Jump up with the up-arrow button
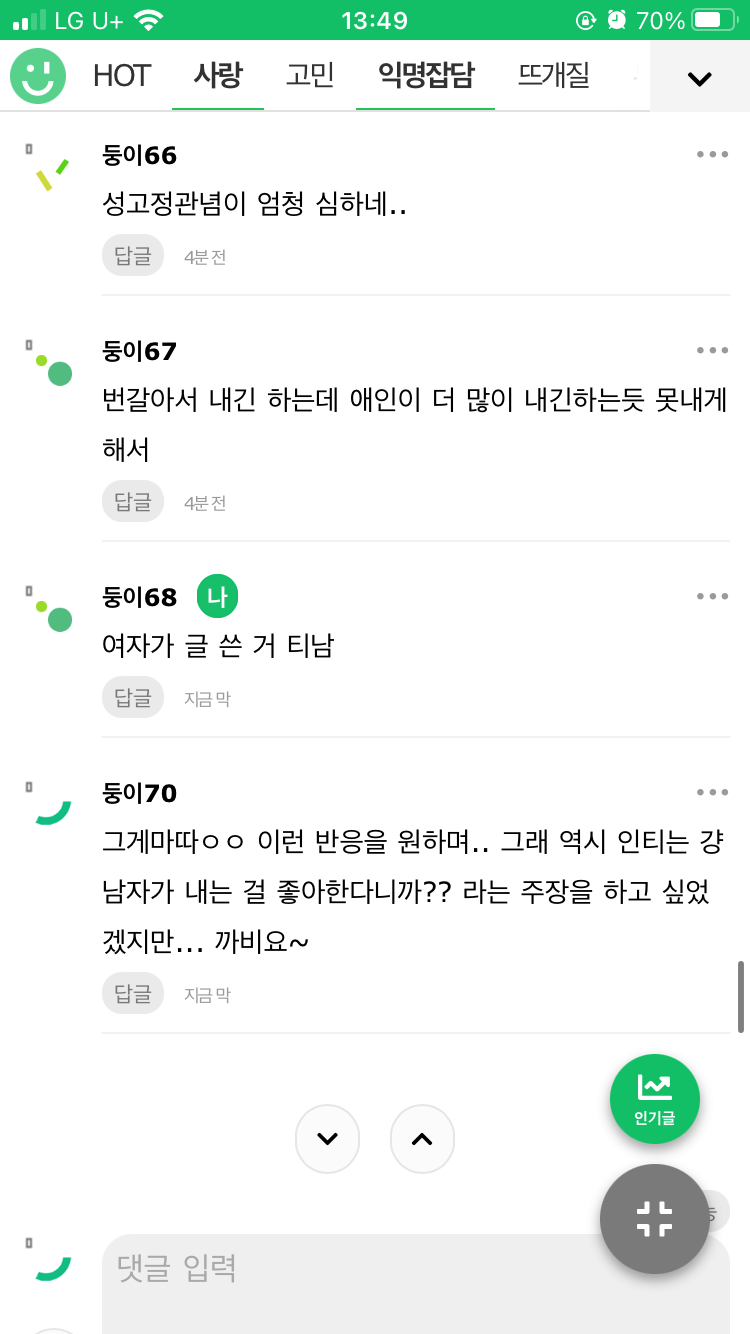 (422, 1139)
